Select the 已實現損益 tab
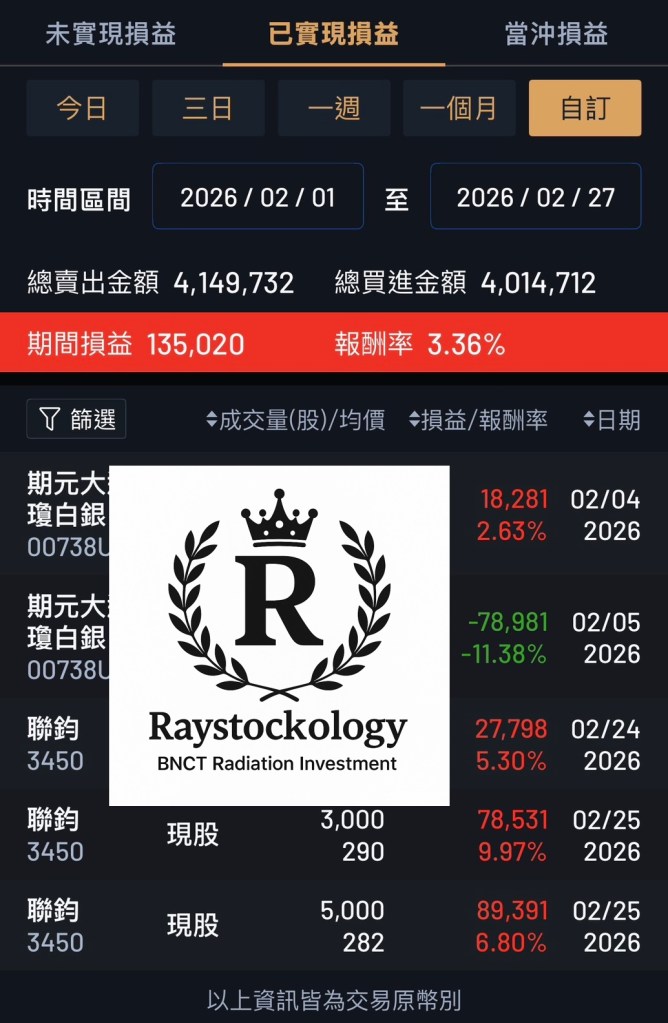 [334, 34]
